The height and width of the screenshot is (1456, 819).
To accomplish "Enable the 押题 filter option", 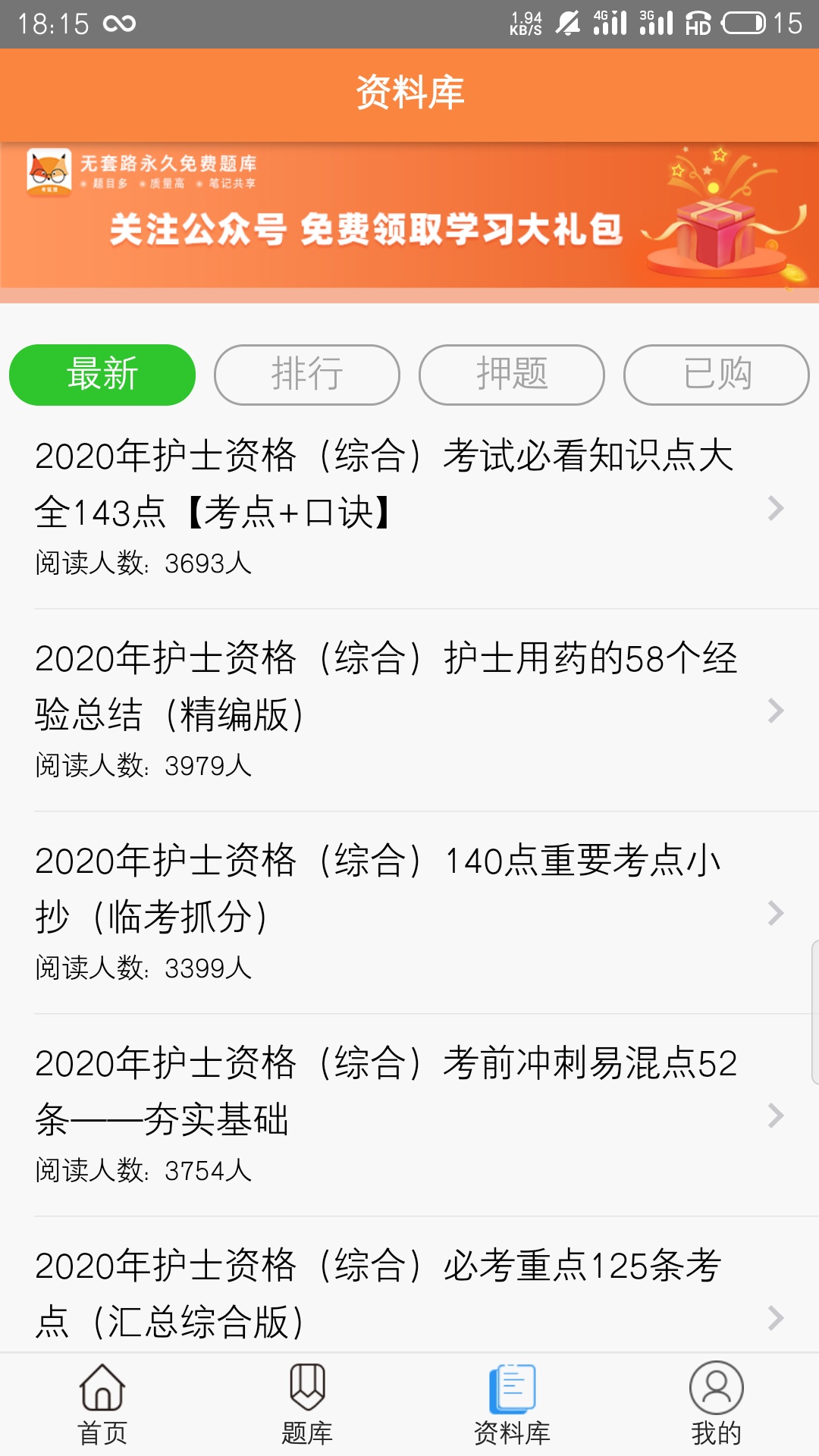I will [511, 373].
